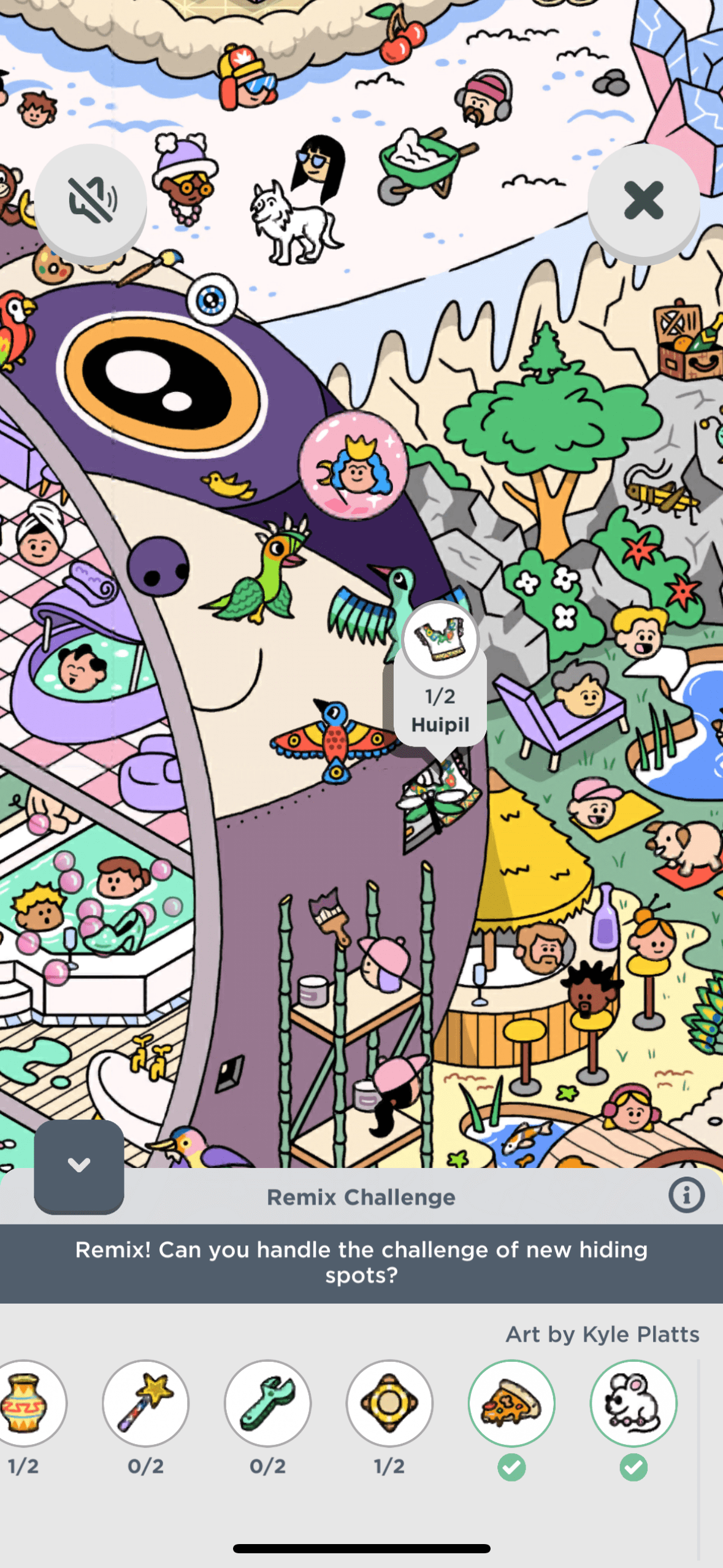This screenshot has height=1568, width=723.
Task: Tap the Huipil hint bubble
Action: (440, 675)
